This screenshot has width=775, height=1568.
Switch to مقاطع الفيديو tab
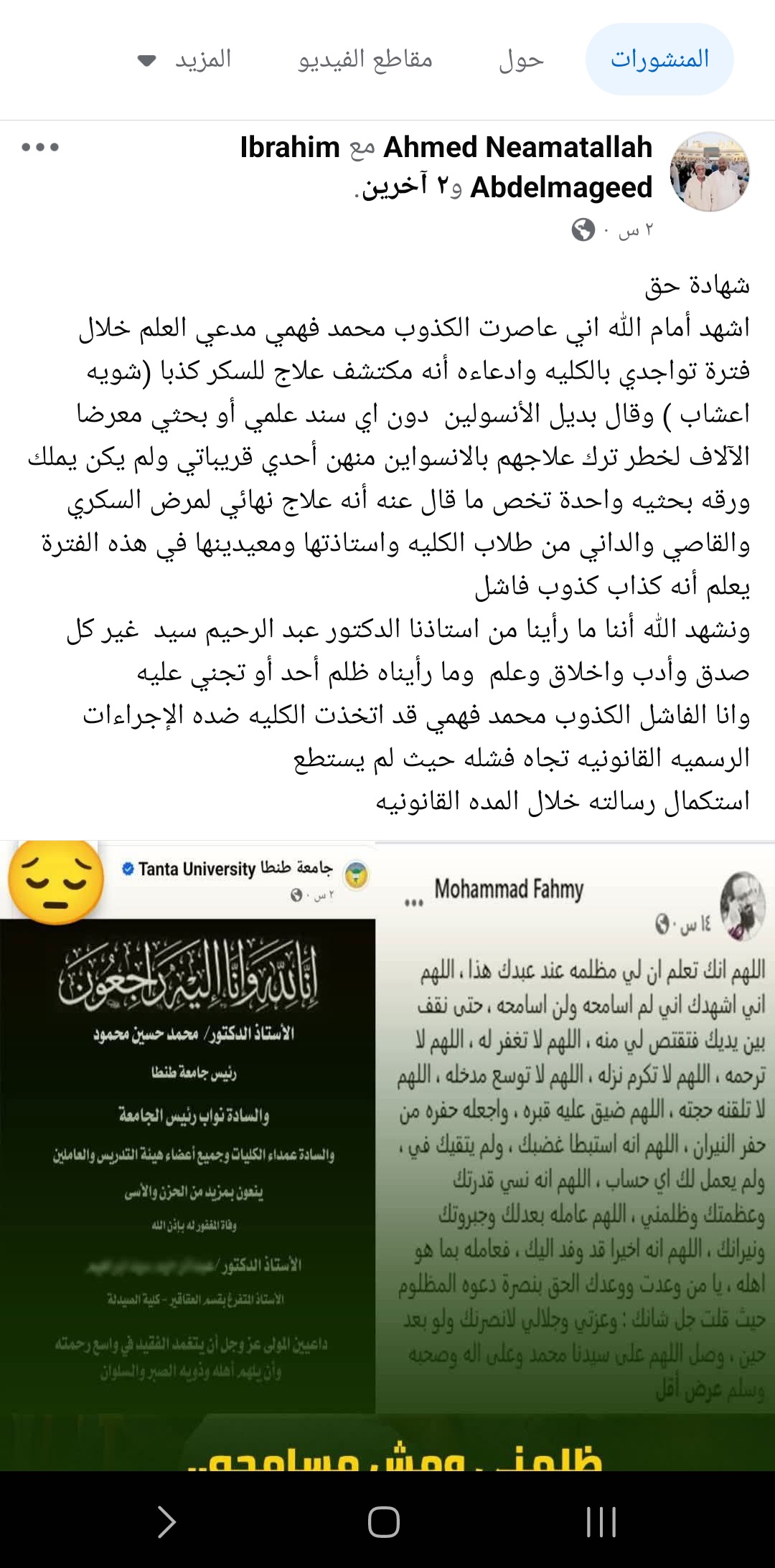pyautogui.click(x=365, y=59)
